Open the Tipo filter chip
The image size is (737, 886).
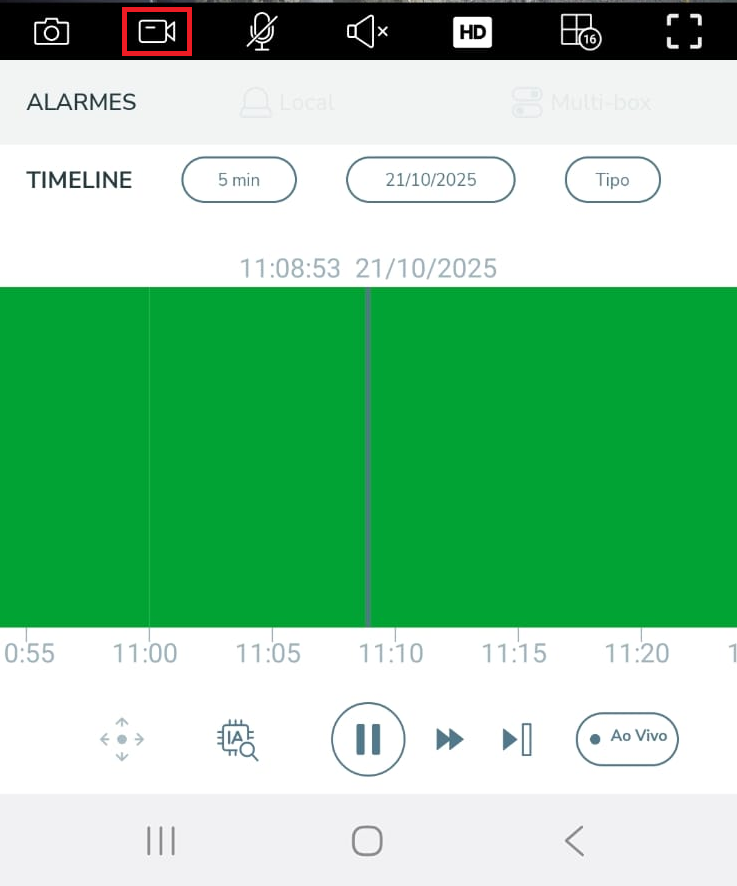[612, 180]
